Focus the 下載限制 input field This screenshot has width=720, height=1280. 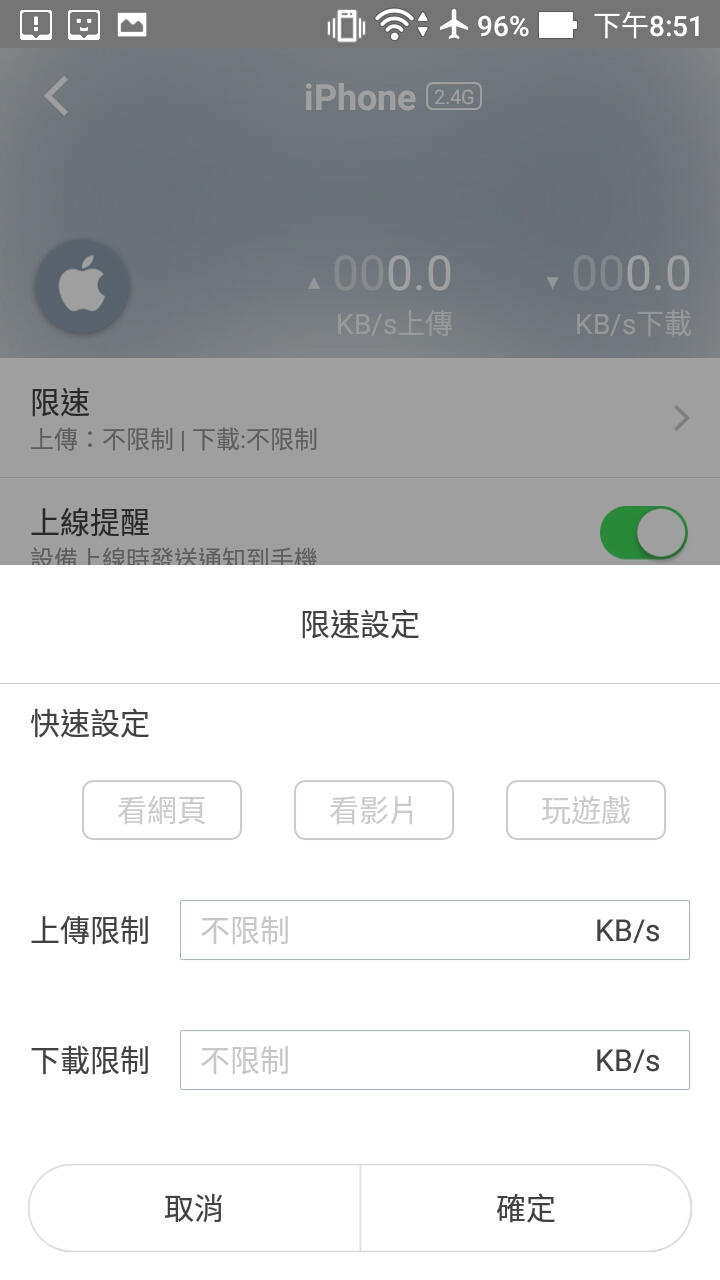point(435,1060)
